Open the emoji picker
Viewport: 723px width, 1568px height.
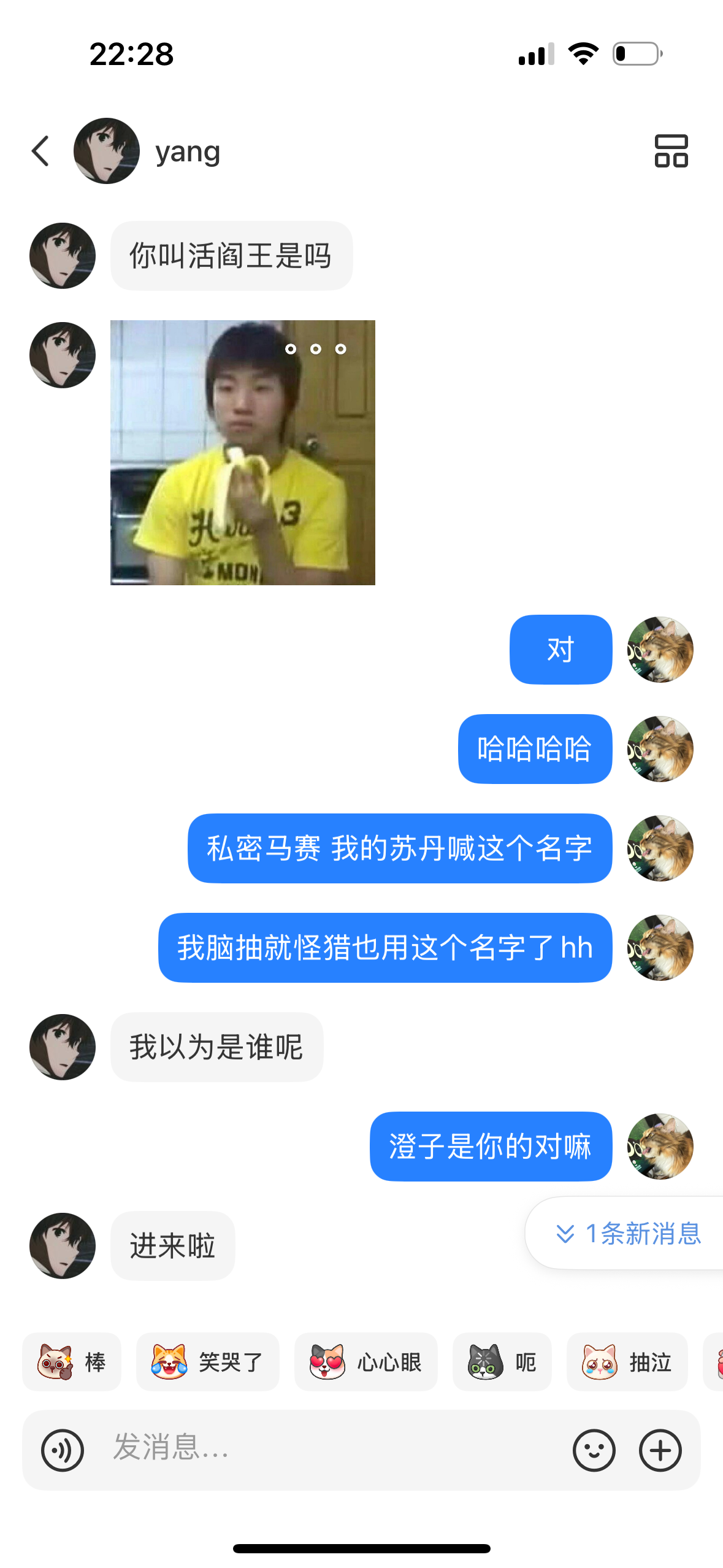pos(594,1450)
